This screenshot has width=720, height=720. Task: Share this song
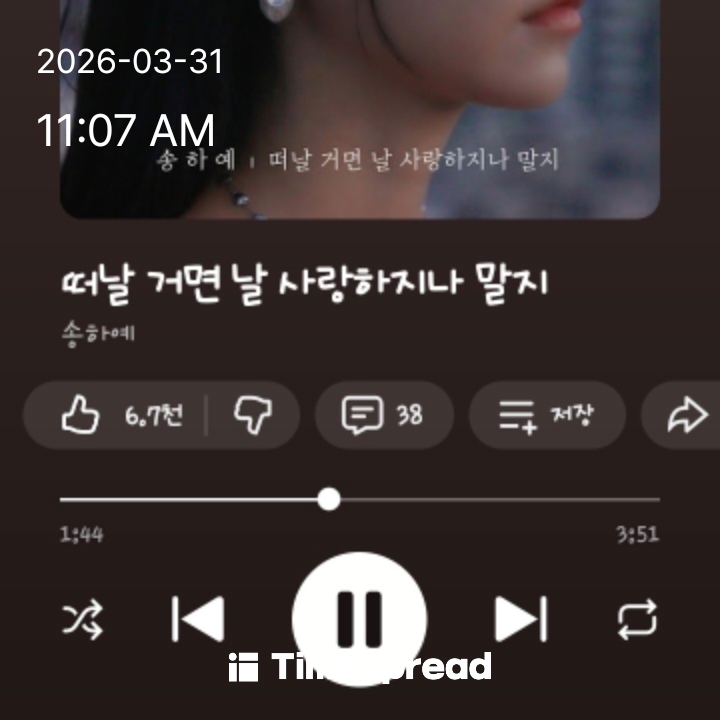point(688,415)
